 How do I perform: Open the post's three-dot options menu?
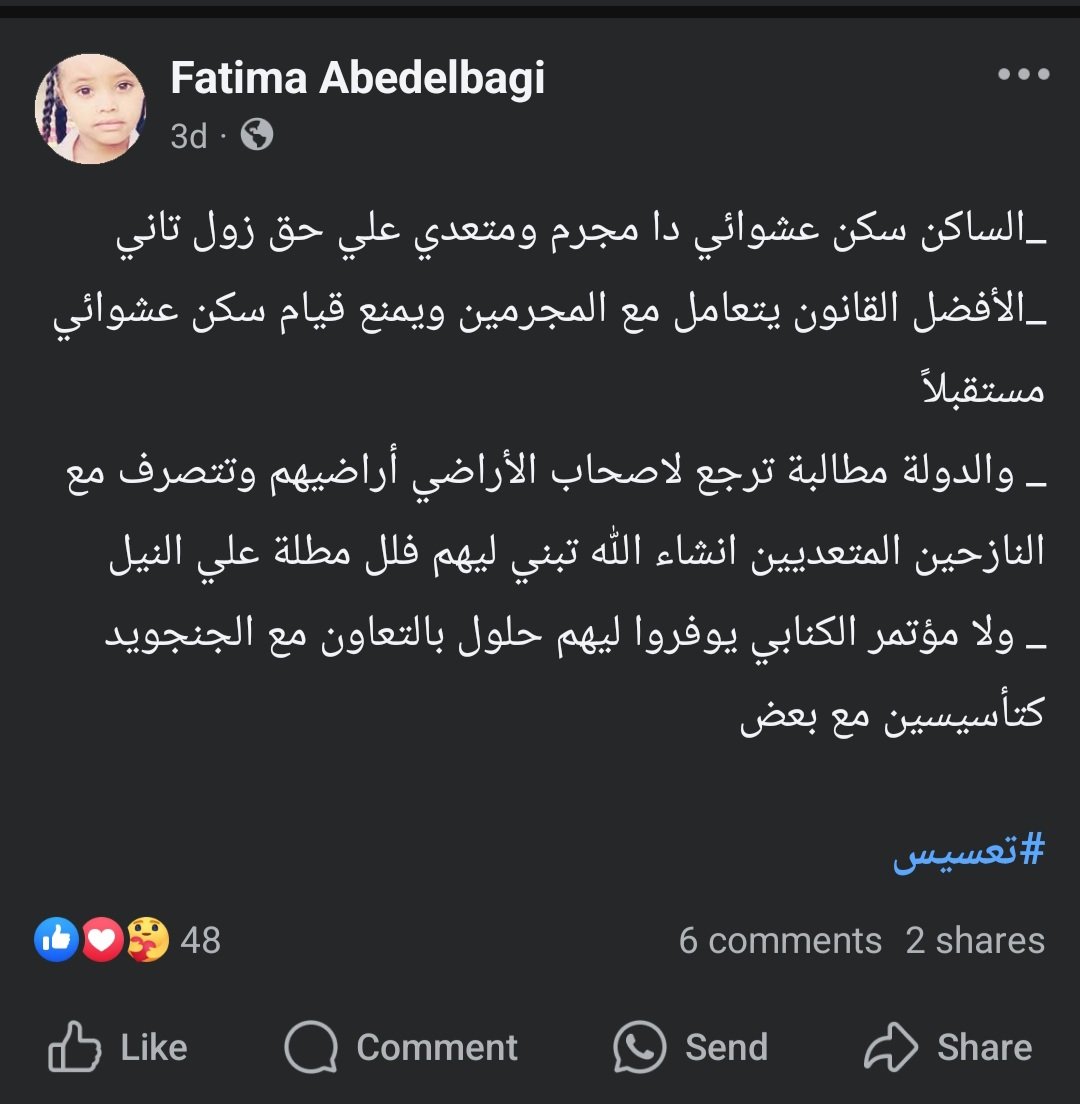pyautogui.click(x=1023, y=74)
